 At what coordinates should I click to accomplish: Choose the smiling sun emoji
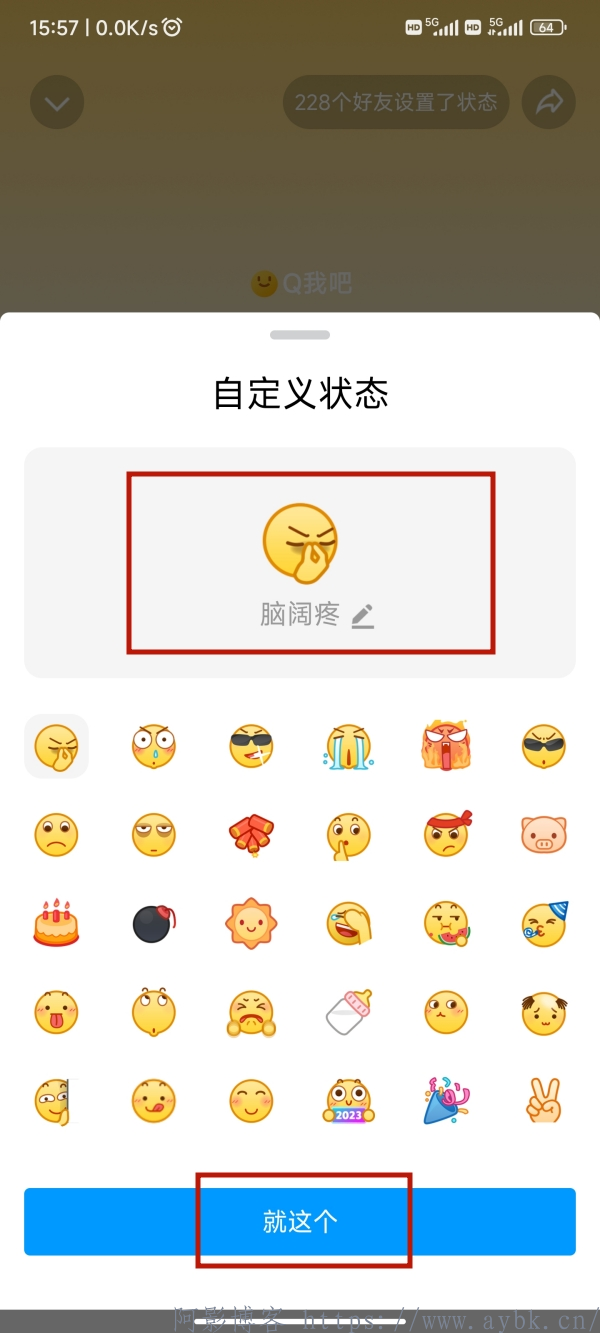(x=250, y=922)
